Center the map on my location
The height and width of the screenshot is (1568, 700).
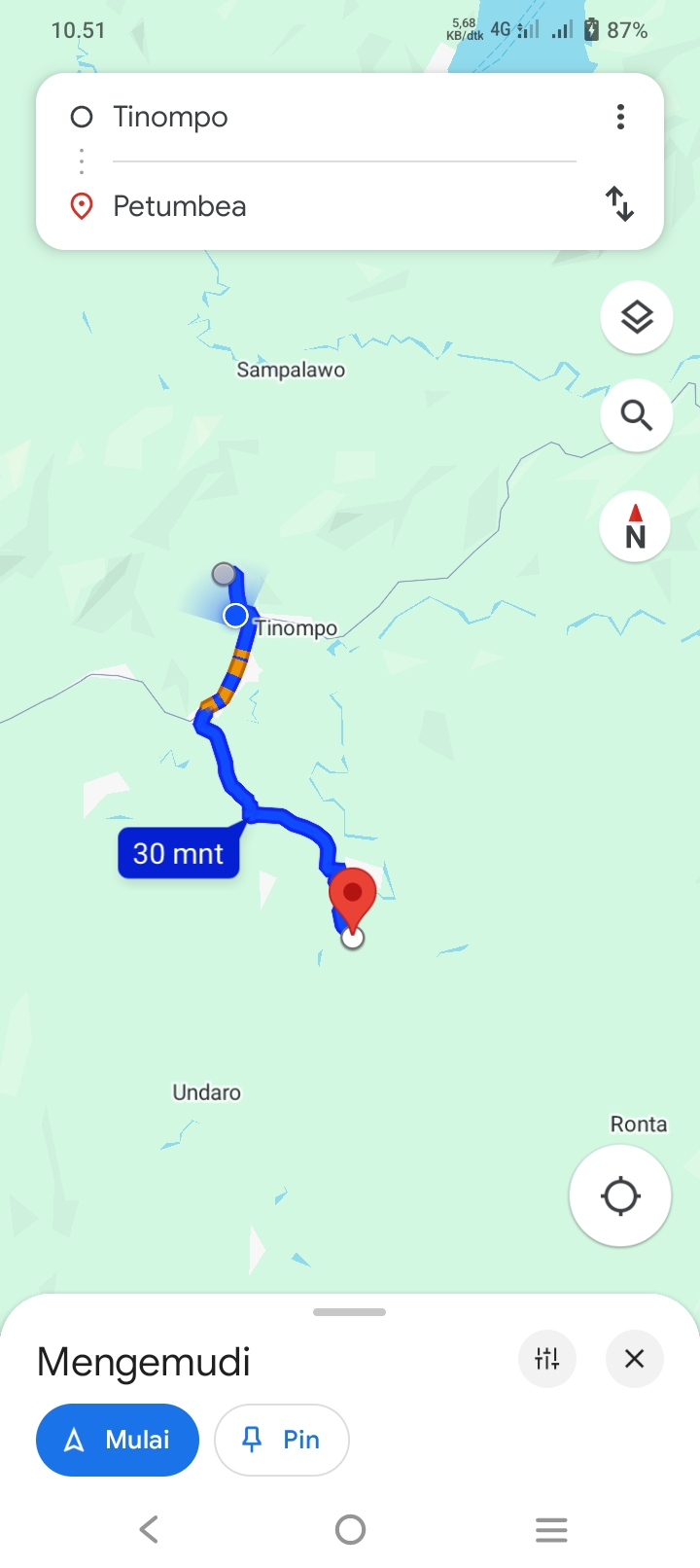pos(620,1195)
